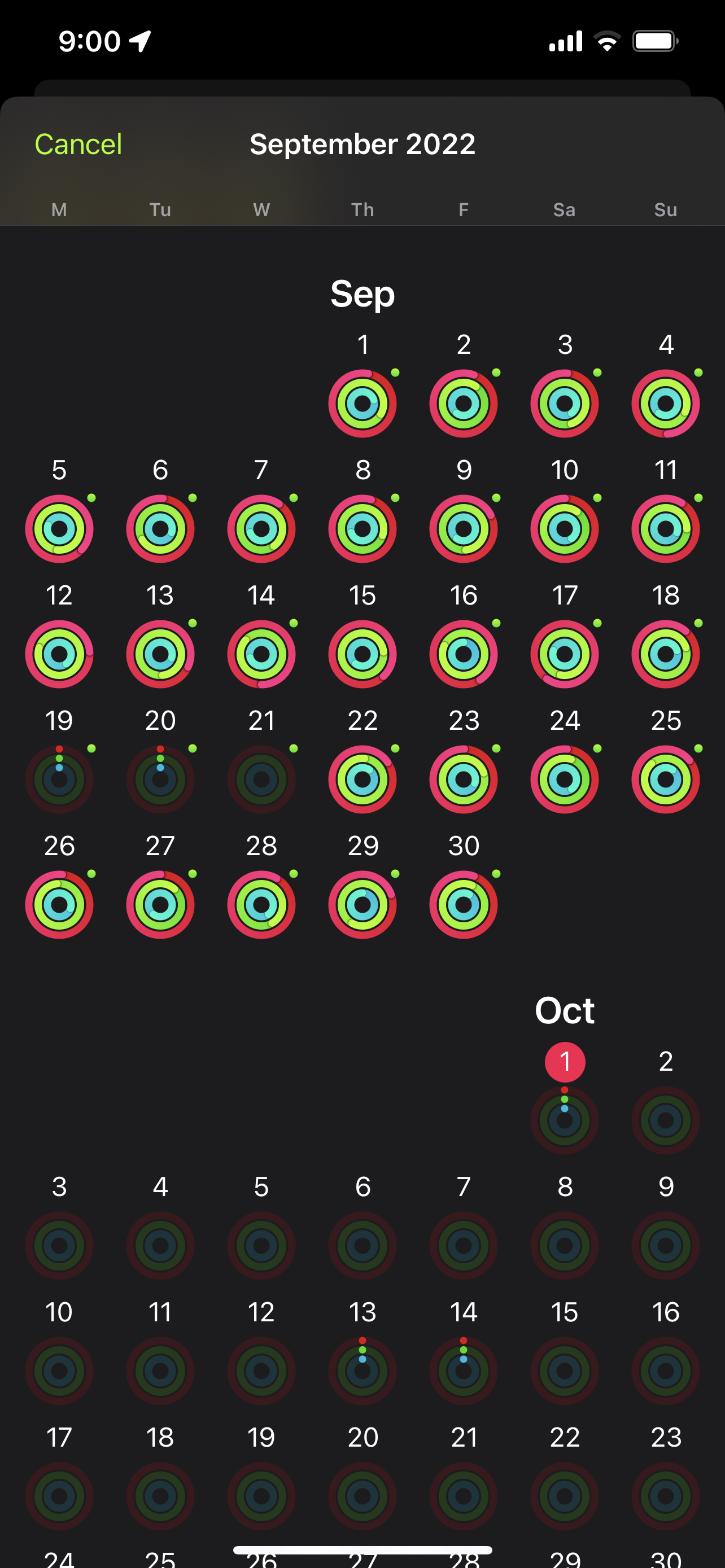Open the dimmed rings for September 21

pos(261,779)
